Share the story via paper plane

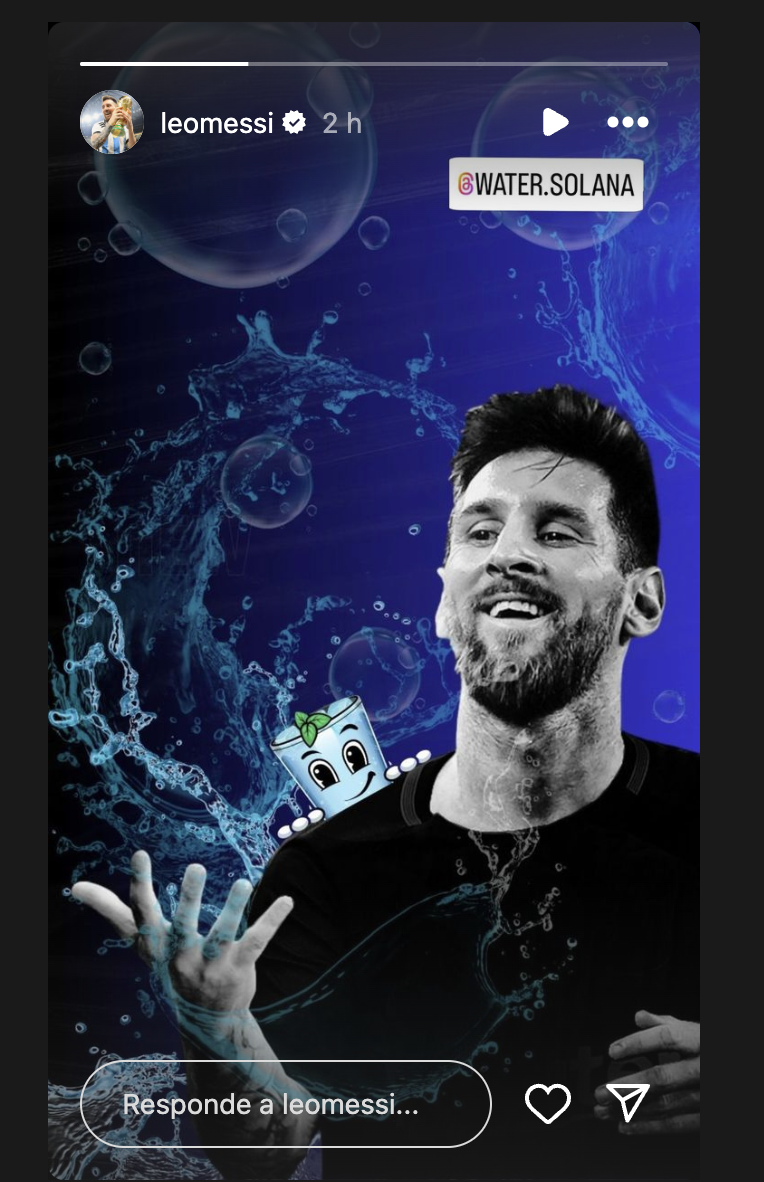(x=629, y=1102)
